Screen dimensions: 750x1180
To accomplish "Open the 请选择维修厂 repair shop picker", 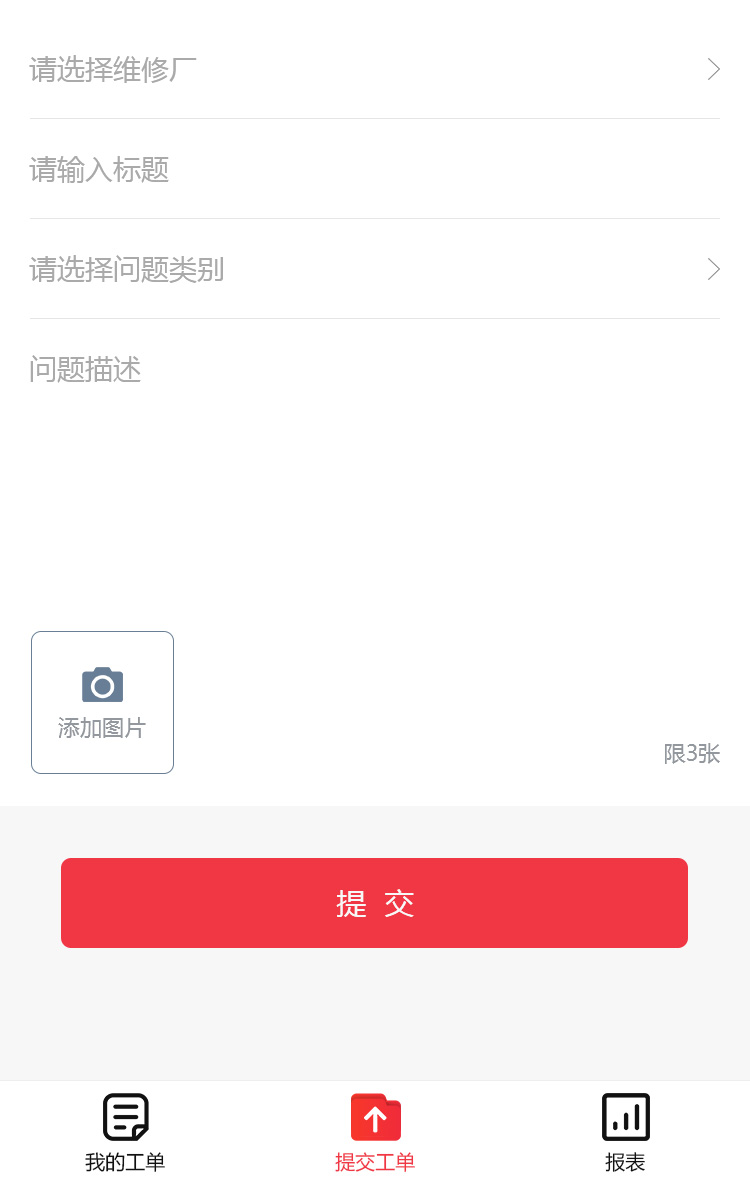I will tap(374, 69).
